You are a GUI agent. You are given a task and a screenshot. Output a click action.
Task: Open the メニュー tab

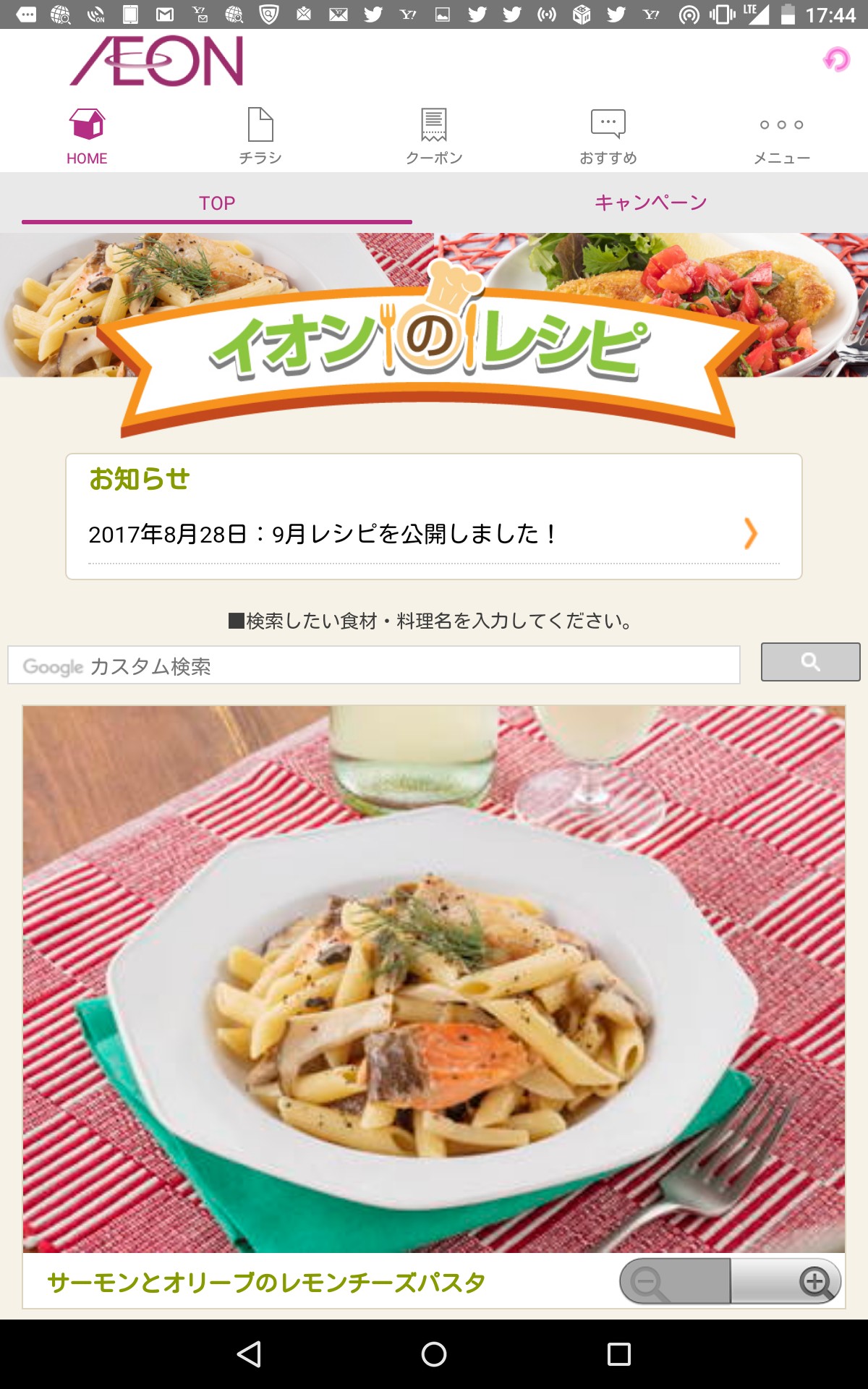point(781,136)
